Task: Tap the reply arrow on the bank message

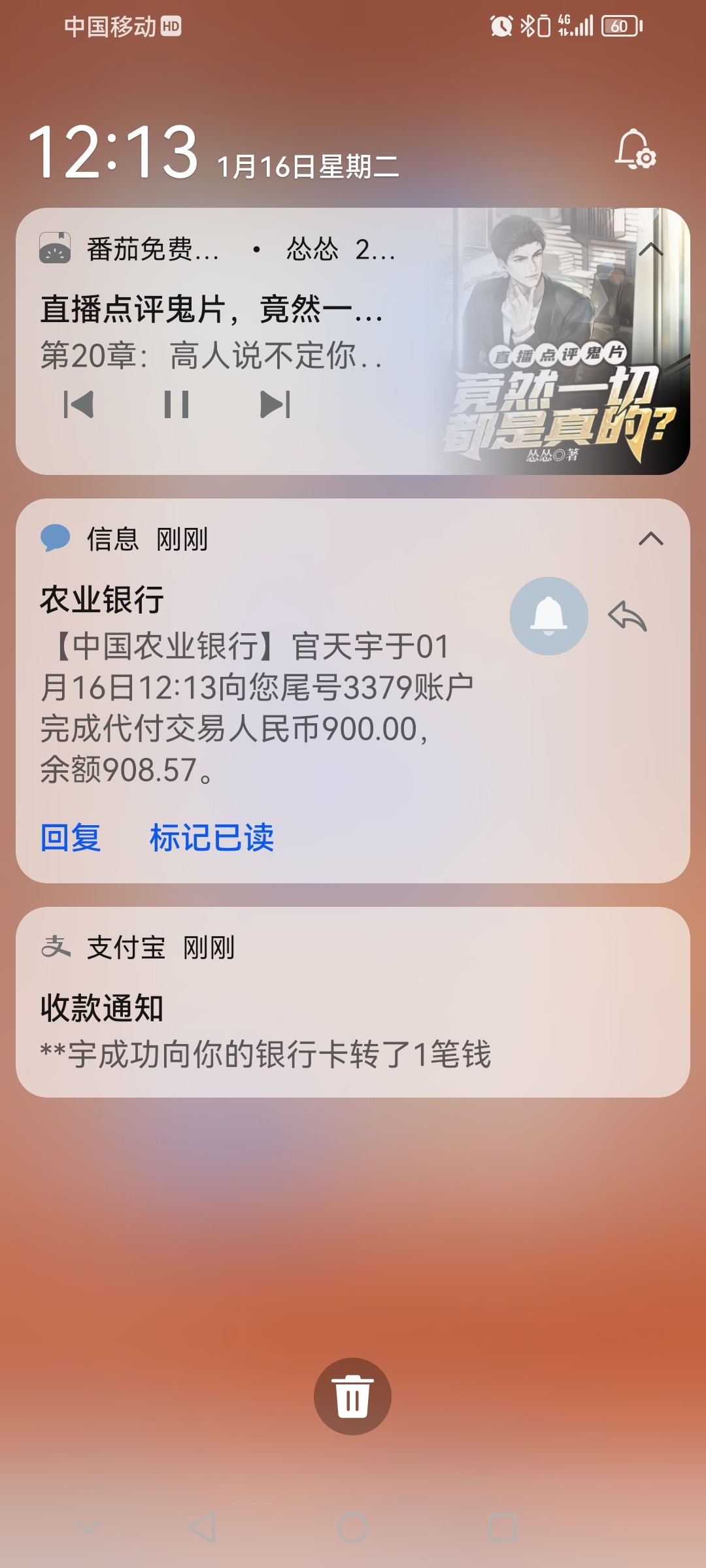Action: click(629, 617)
